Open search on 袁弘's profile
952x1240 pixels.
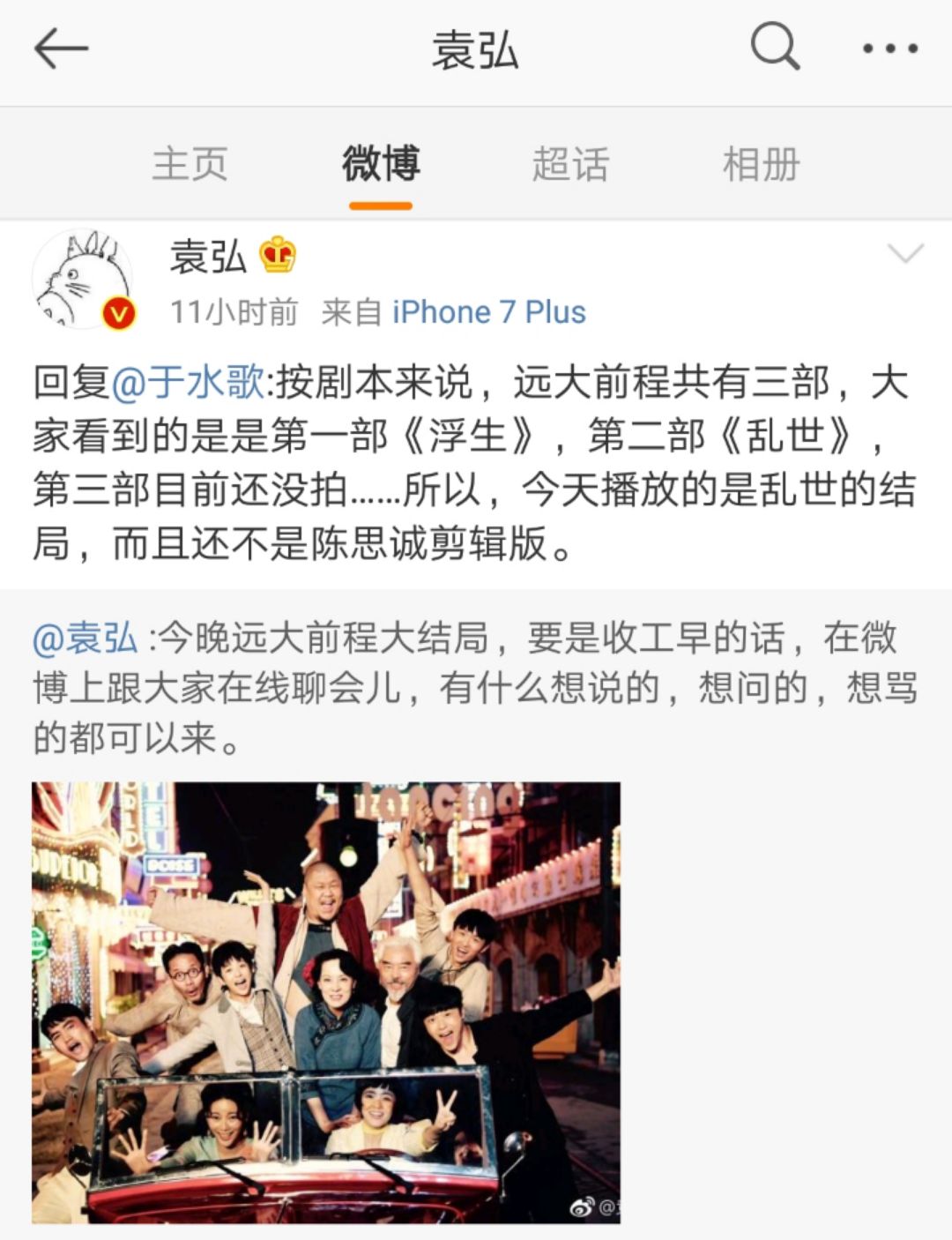pyautogui.click(x=775, y=47)
